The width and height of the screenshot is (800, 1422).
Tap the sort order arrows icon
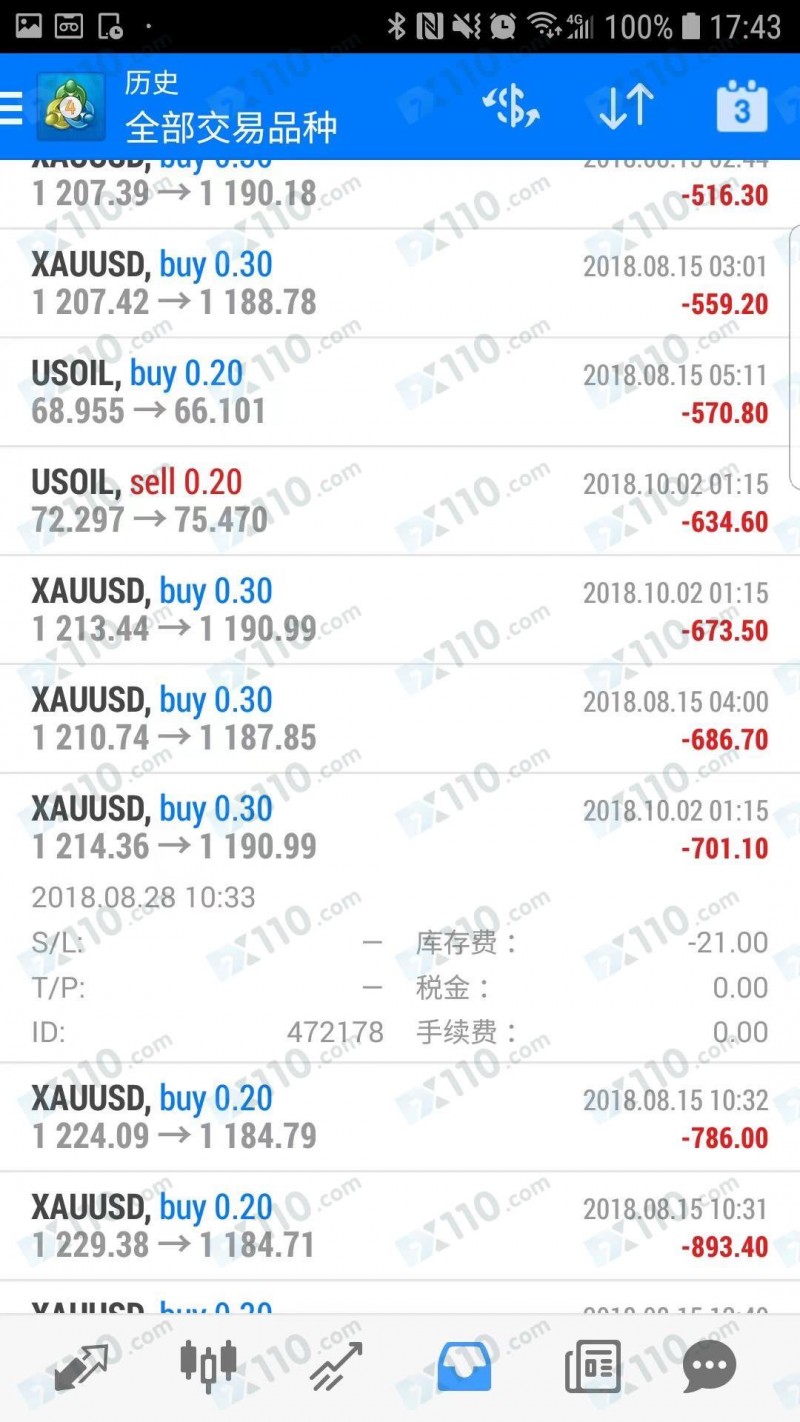coord(623,107)
